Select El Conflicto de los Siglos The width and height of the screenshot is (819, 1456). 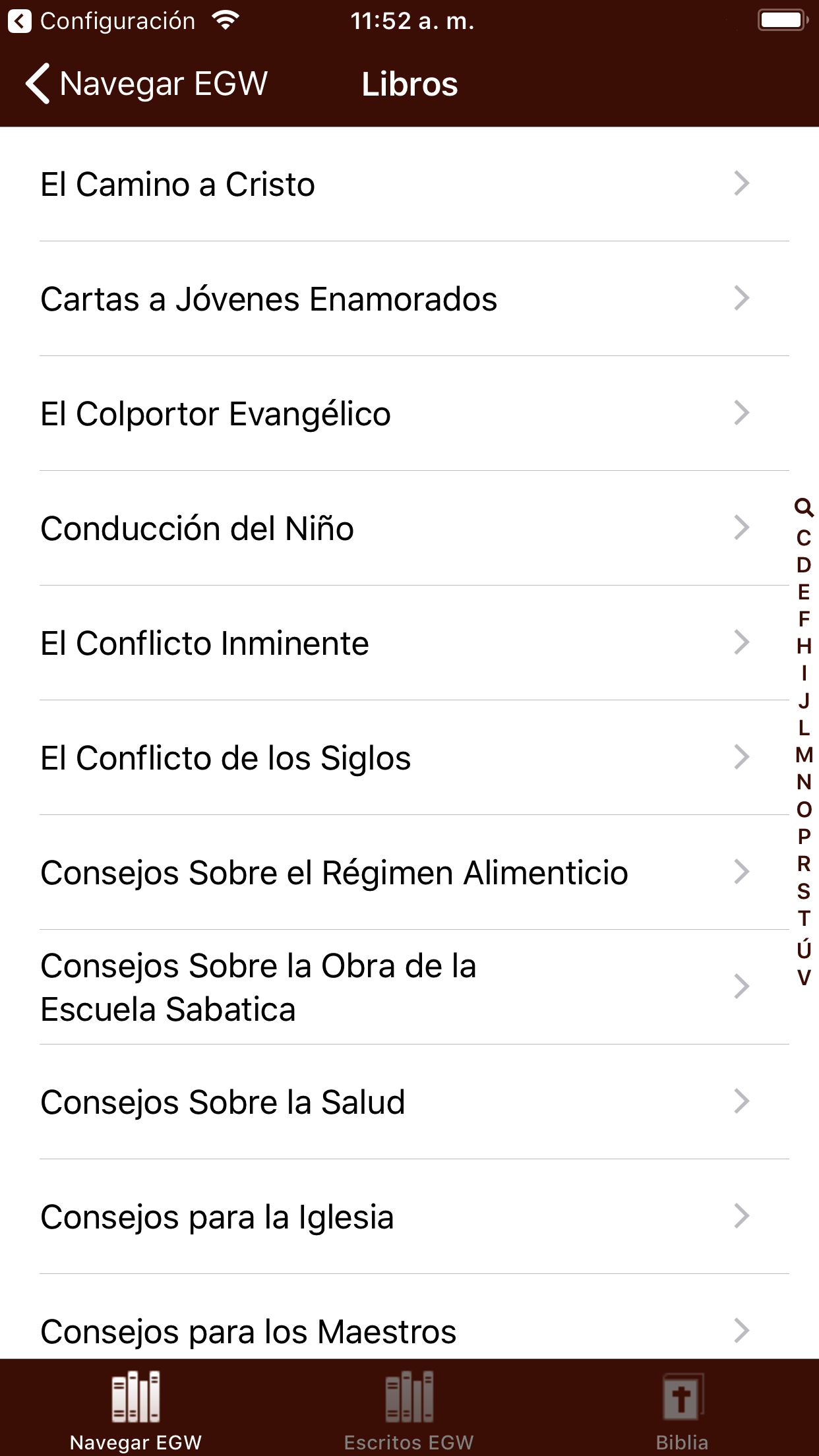tap(396, 758)
